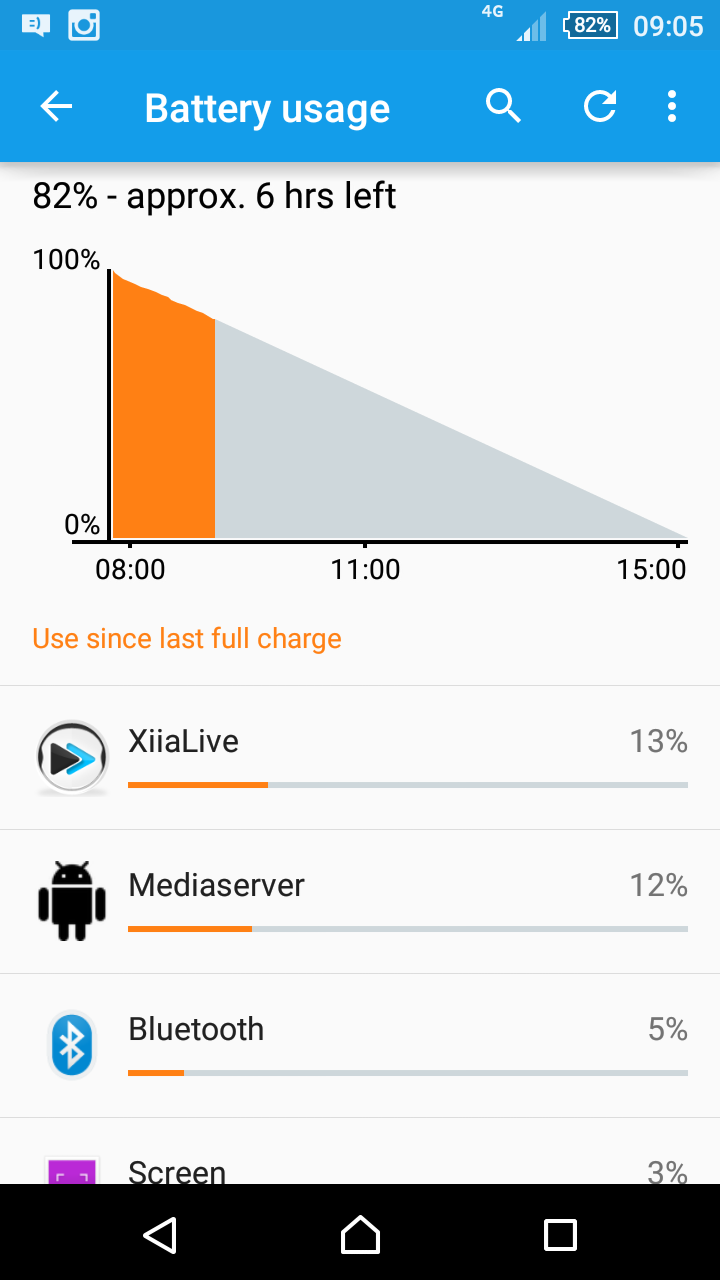Open the overflow menu
The height and width of the screenshot is (1280, 720).
pyautogui.click(x=671, y=106)
